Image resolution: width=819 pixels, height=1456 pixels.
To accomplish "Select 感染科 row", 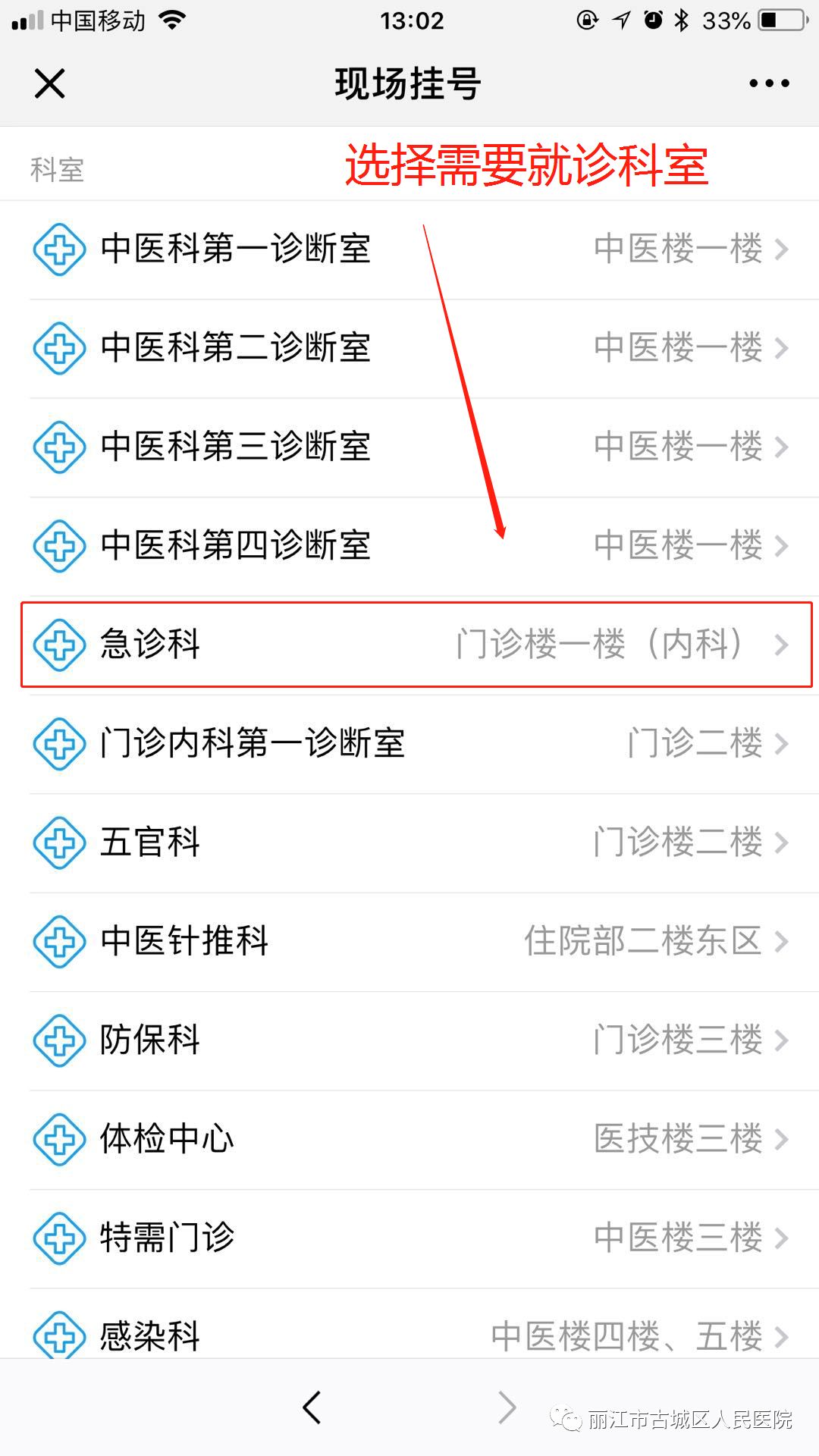I will 409,1323.
